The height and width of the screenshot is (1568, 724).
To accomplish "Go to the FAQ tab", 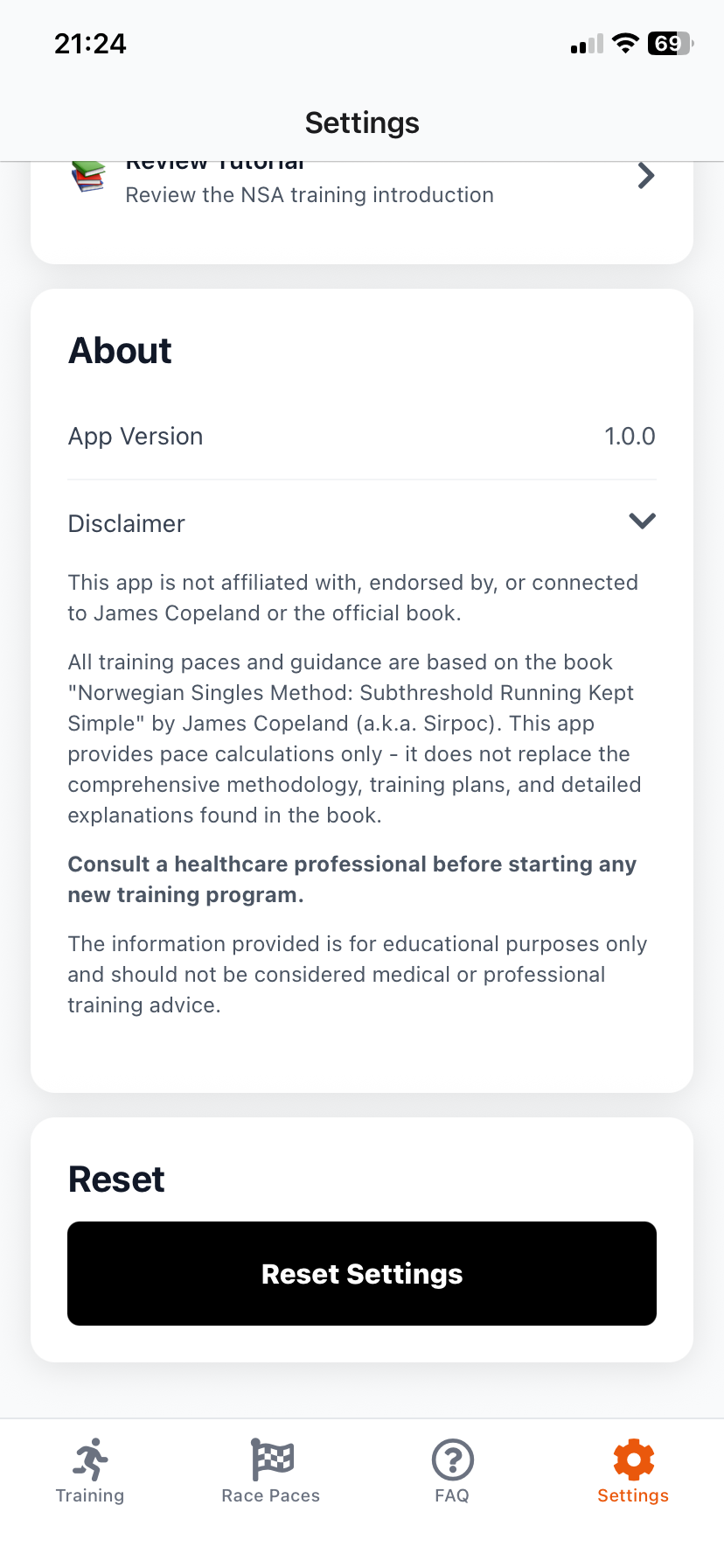I will pyautogui.click(x=452, y=1470).
